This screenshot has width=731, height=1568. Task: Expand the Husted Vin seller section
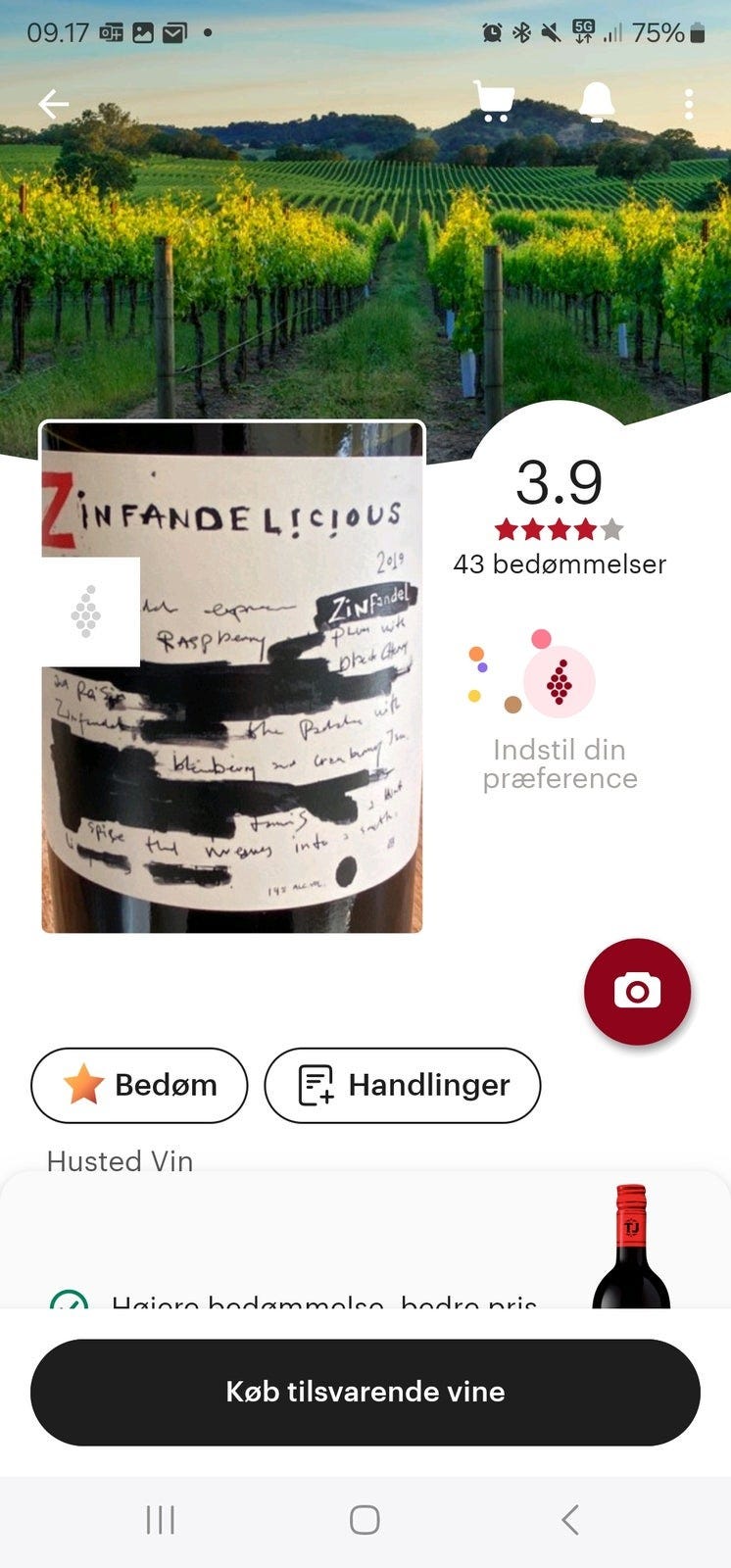point(119,1161)
